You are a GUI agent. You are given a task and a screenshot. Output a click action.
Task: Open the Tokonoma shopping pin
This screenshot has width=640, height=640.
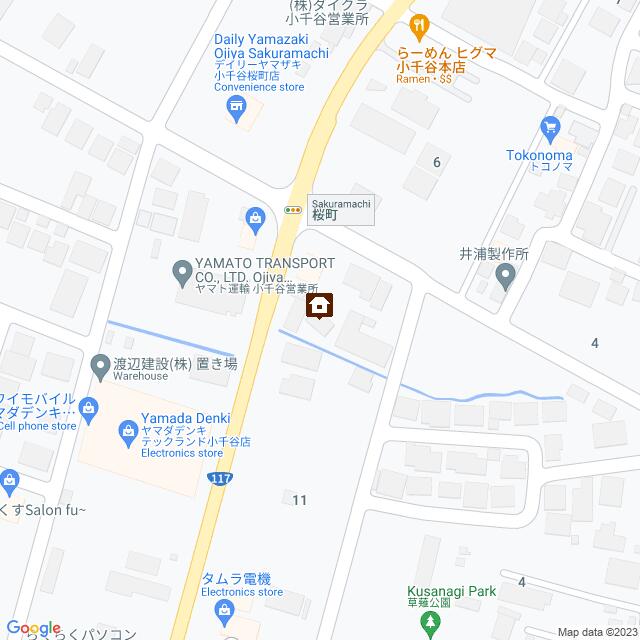point(549,127)
